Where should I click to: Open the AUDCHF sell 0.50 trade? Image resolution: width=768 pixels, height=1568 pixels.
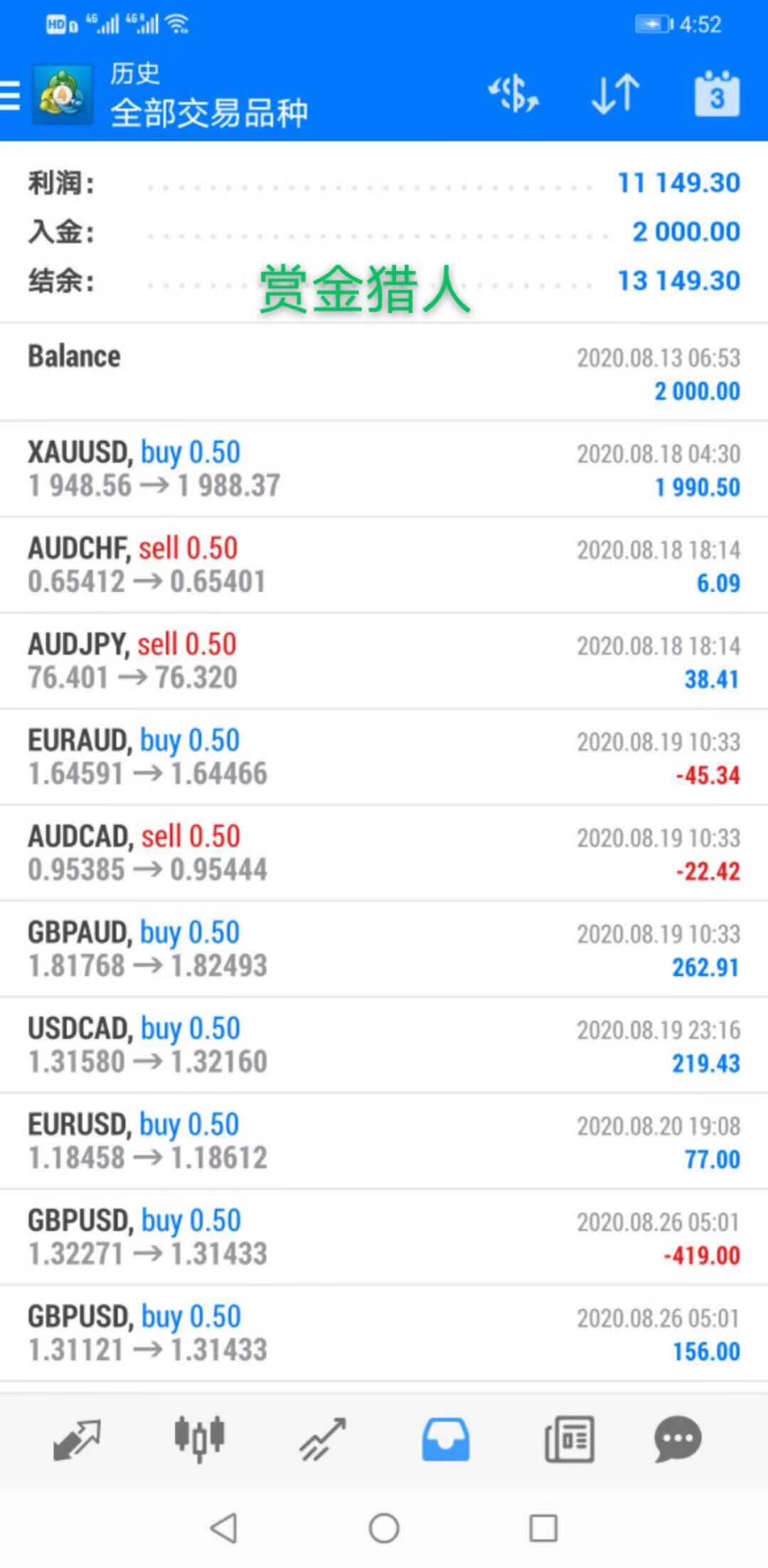tap(384, 565)
